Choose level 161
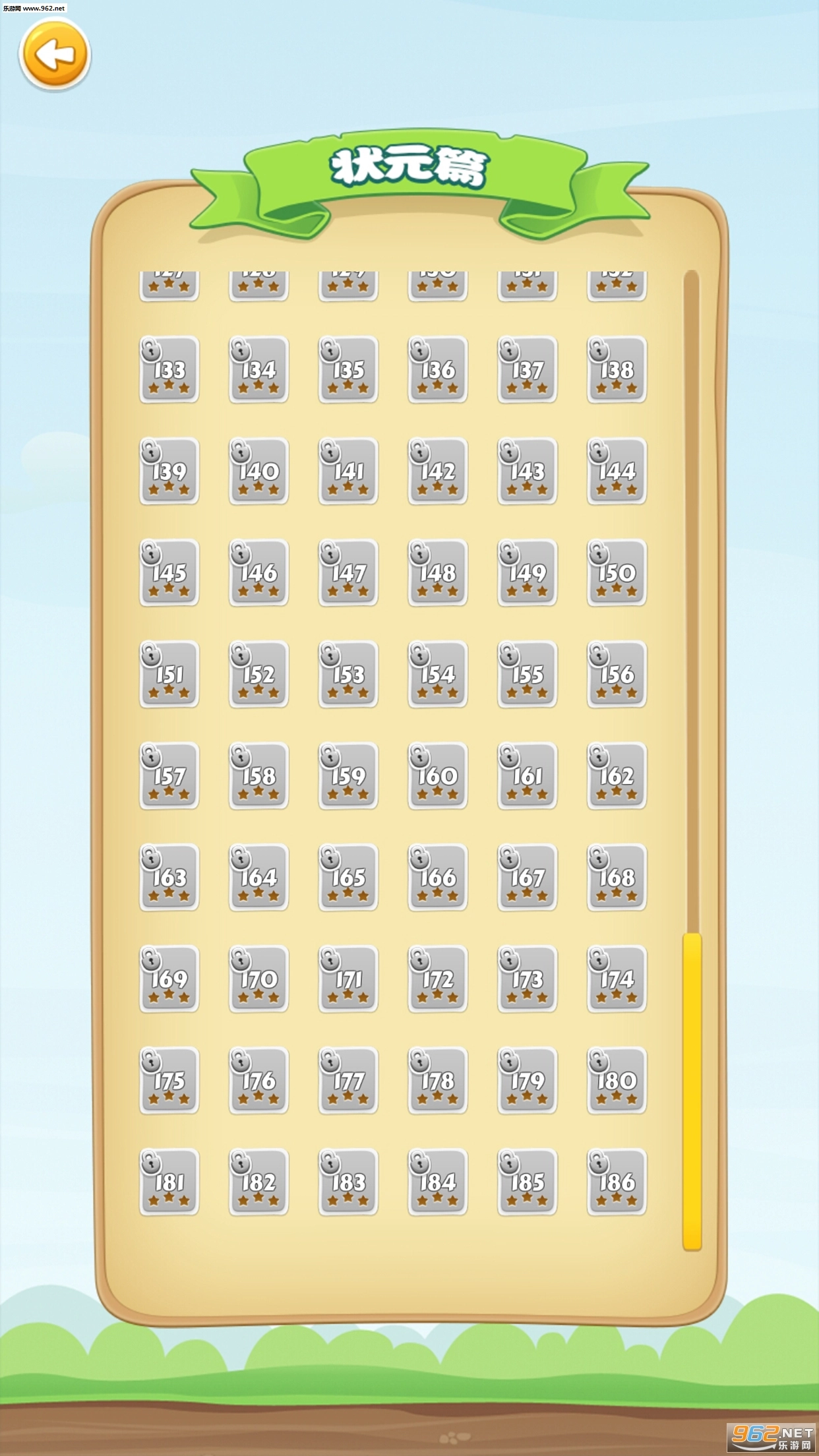This screenshot has height=1456, width=819. pos(527,775)
